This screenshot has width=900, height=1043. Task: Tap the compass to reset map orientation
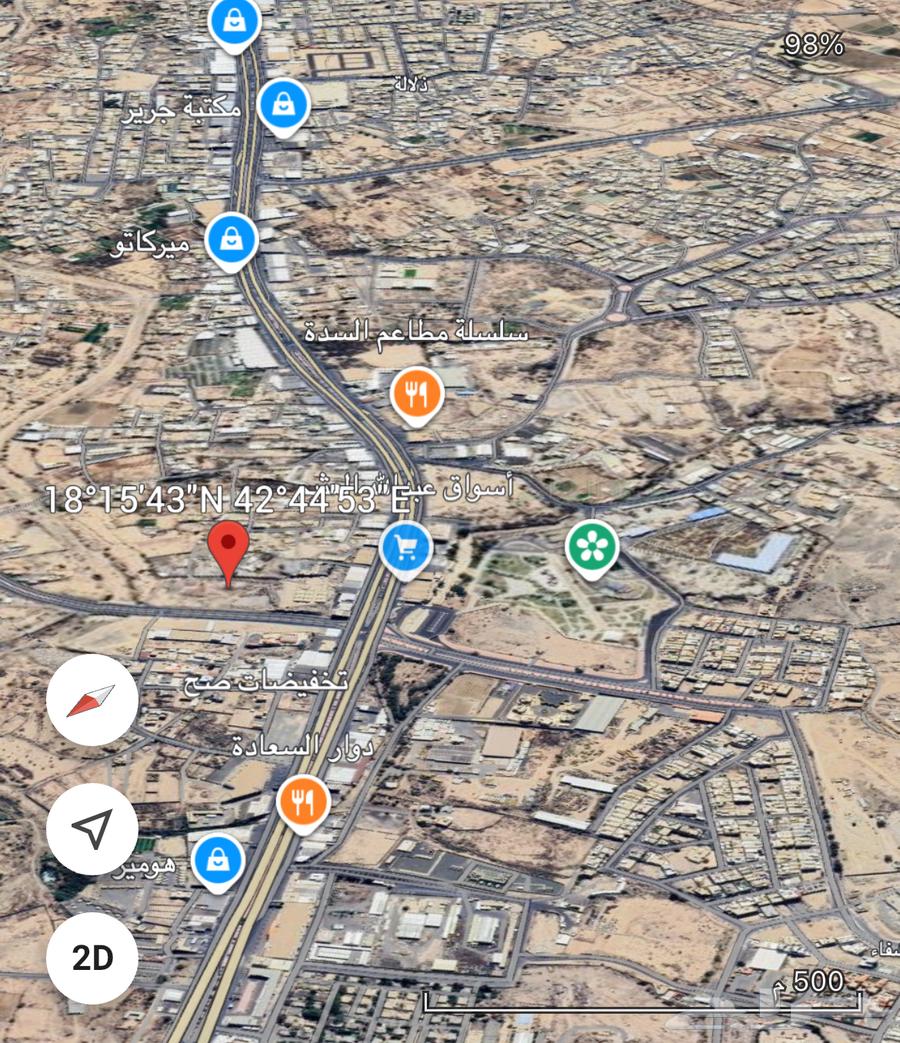[92, 699]
